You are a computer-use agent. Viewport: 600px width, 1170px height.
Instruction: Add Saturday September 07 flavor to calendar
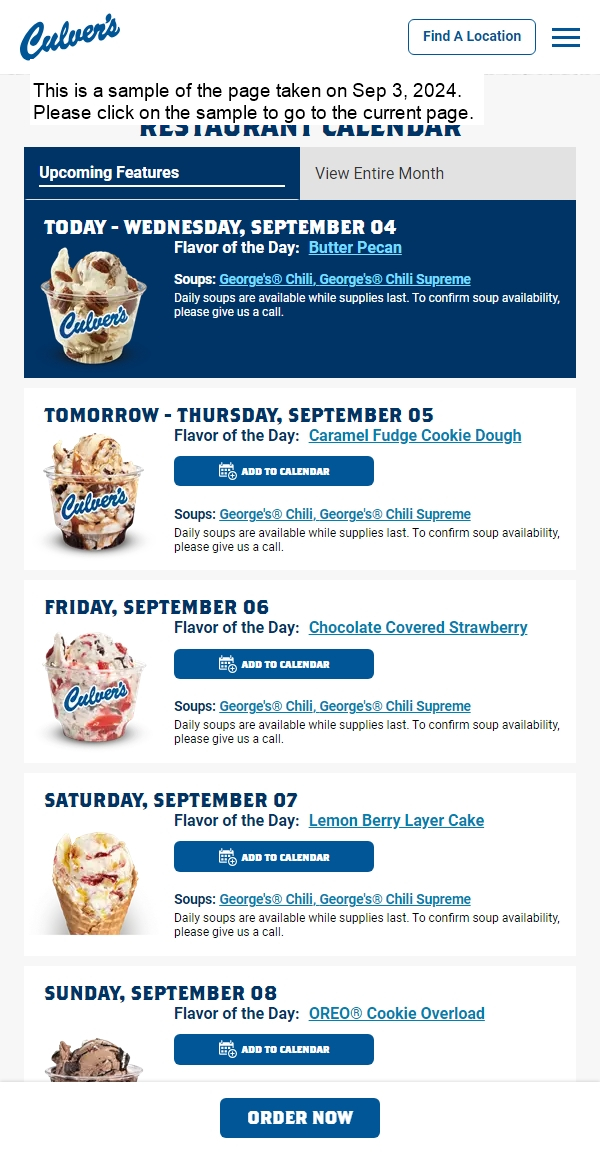[x=273, y=857]
